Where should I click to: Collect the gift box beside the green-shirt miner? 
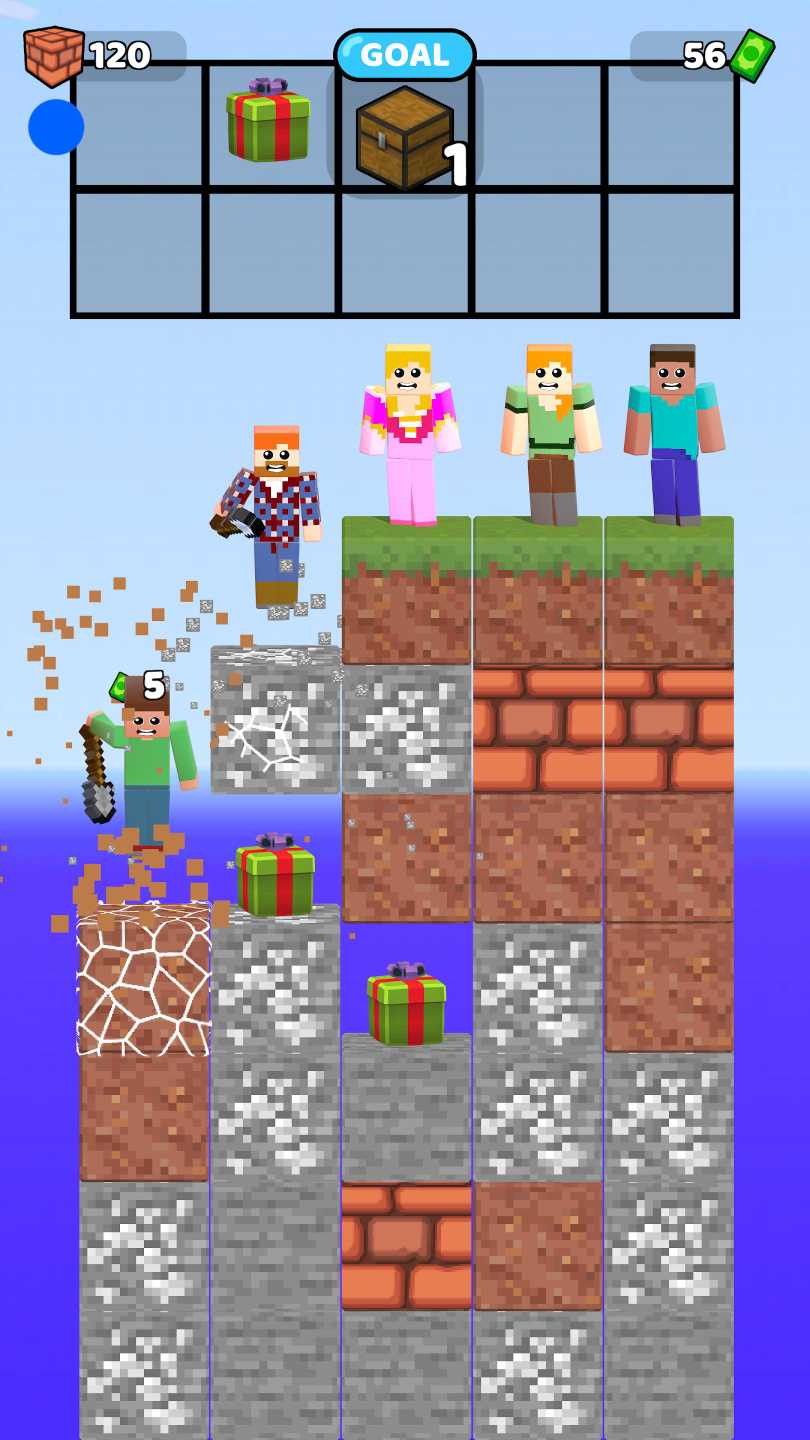[x=275, y=878]
